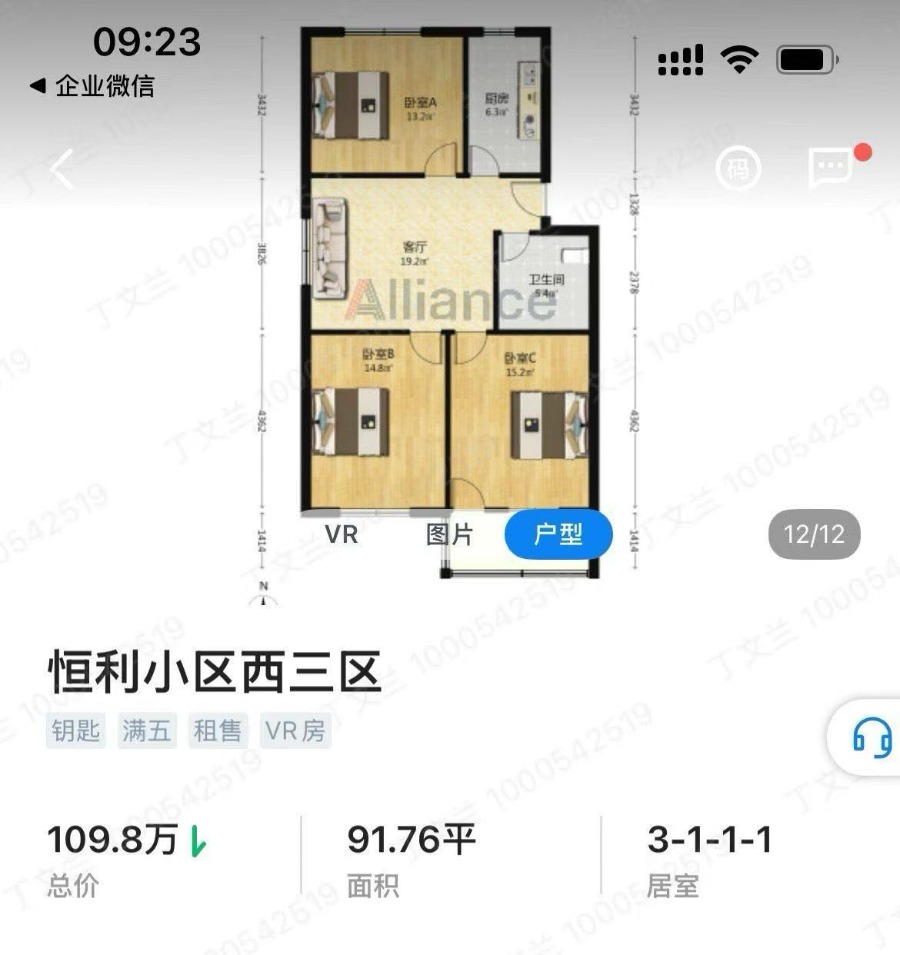Open the floor plan image fullscreen
The image size is (900, 955).
pyautogui.click(x=448, y=300)
